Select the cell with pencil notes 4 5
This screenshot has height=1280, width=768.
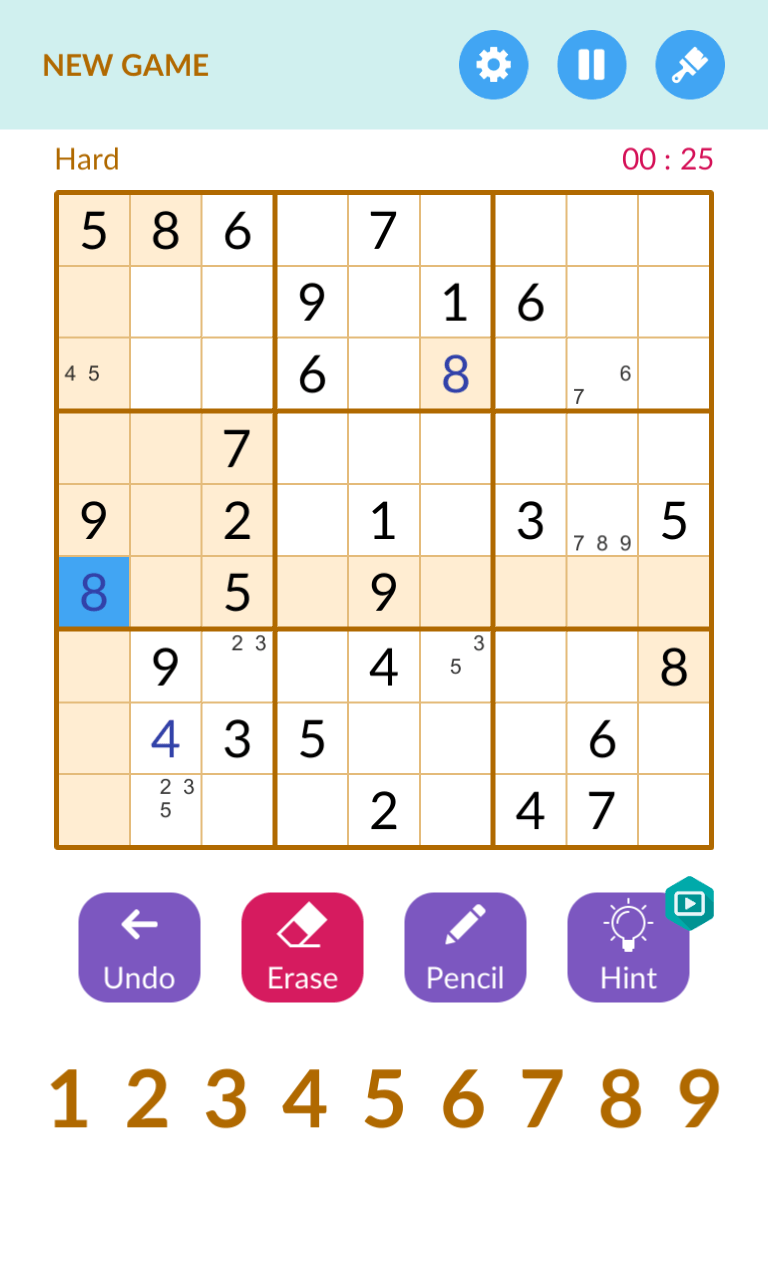93,374
